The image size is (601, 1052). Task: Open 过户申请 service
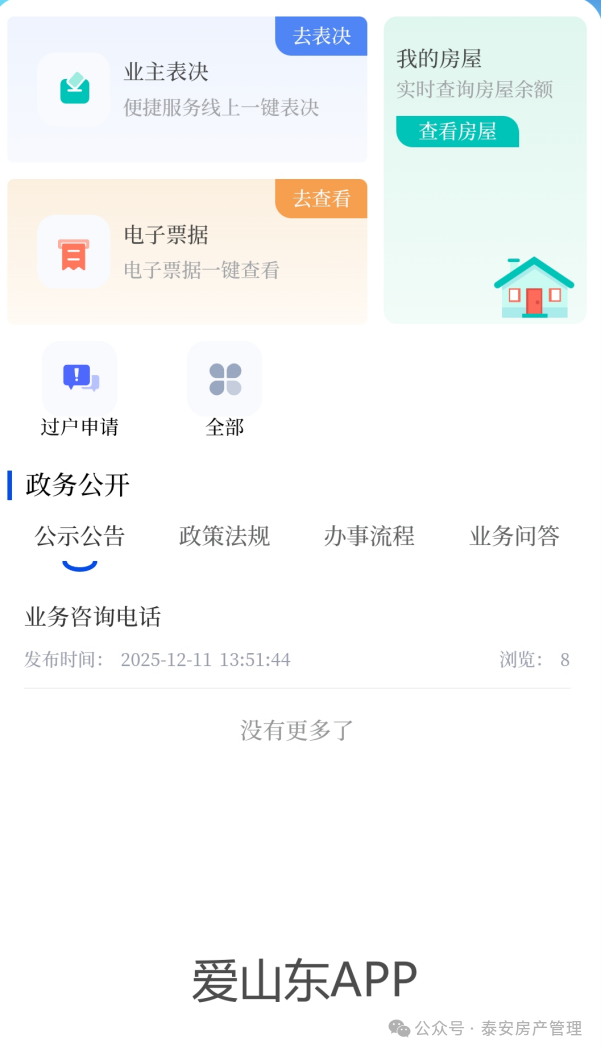tap(79, 389)
